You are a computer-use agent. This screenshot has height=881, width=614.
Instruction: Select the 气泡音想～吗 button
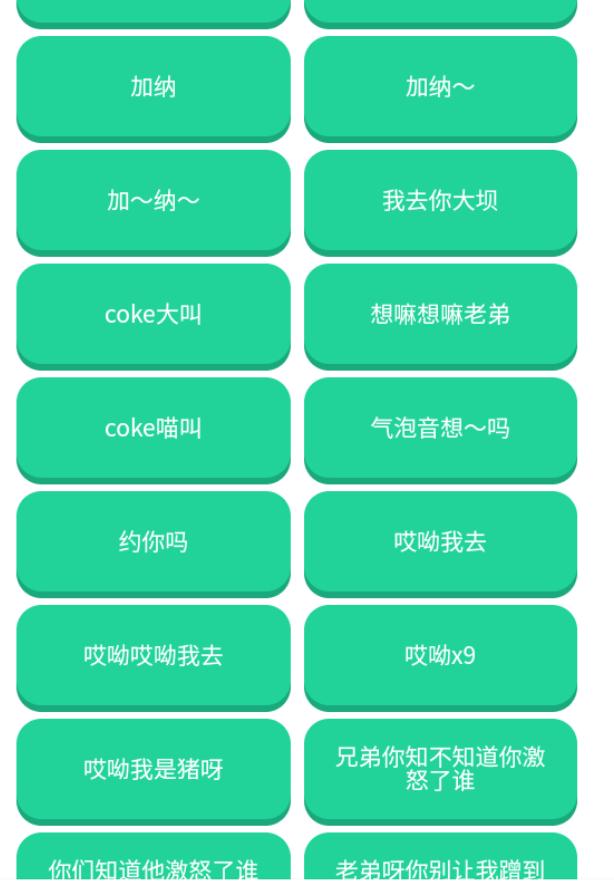point(440,428)
